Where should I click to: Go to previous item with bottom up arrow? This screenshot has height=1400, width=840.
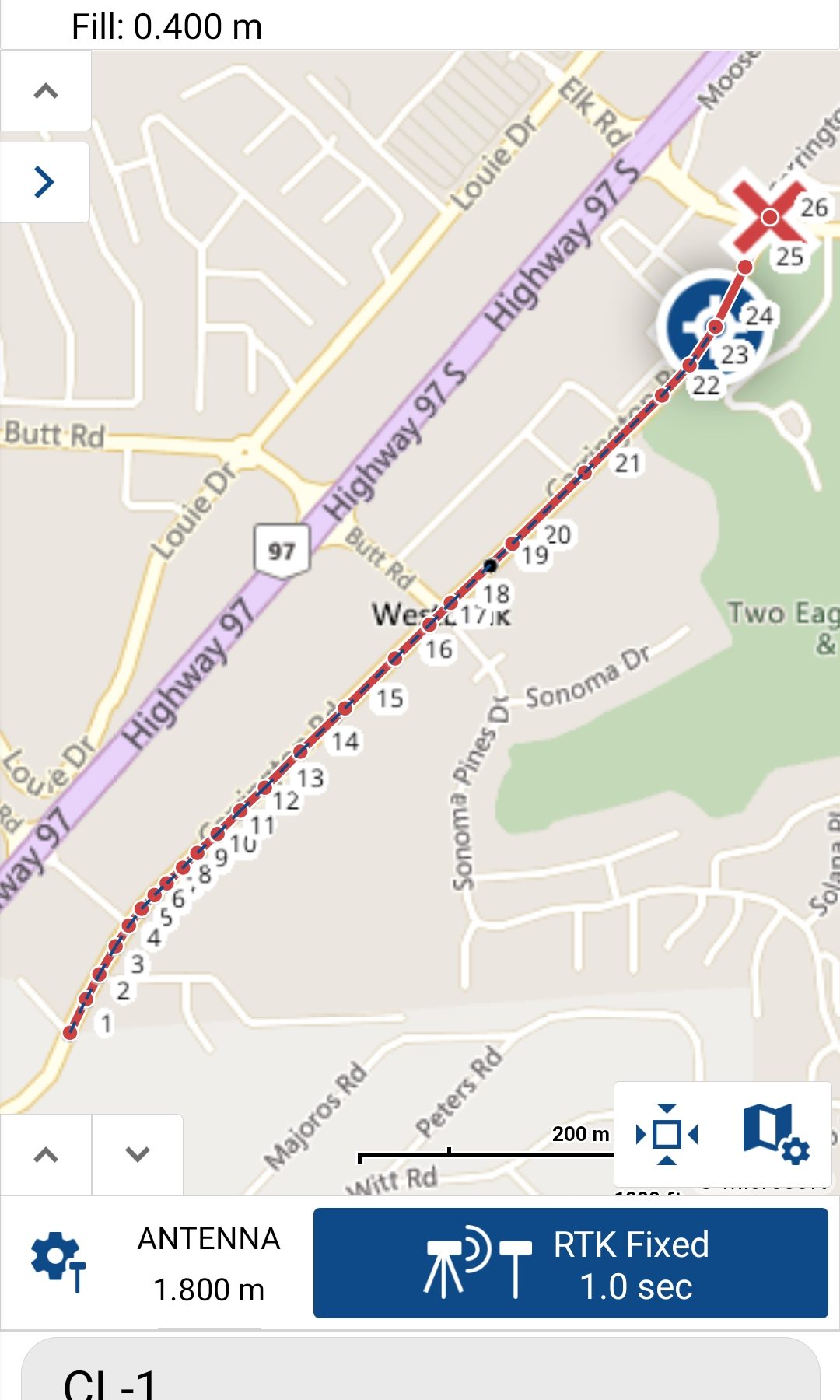coord(46,1154)
